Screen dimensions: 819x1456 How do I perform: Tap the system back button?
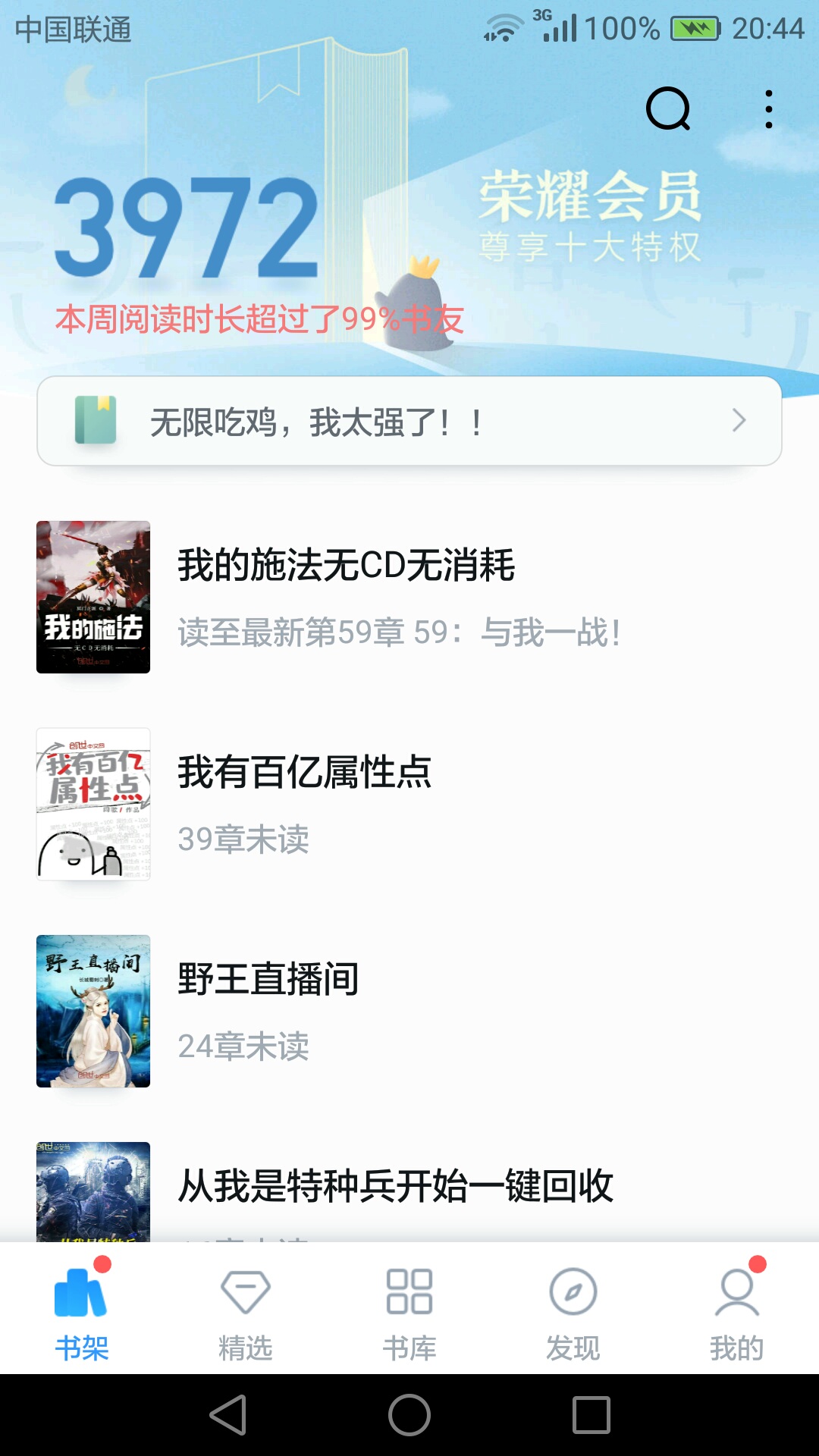(228, 1415)
